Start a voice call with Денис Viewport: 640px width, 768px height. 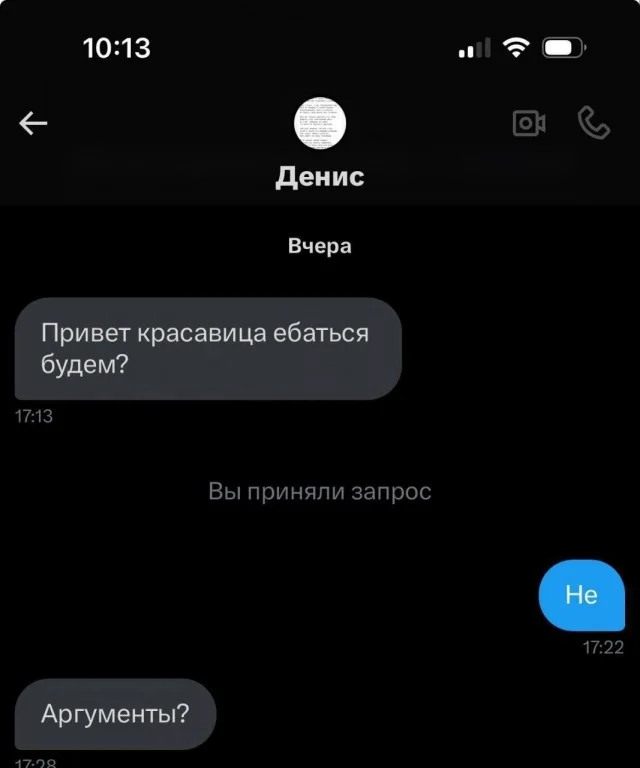[593, 123]
